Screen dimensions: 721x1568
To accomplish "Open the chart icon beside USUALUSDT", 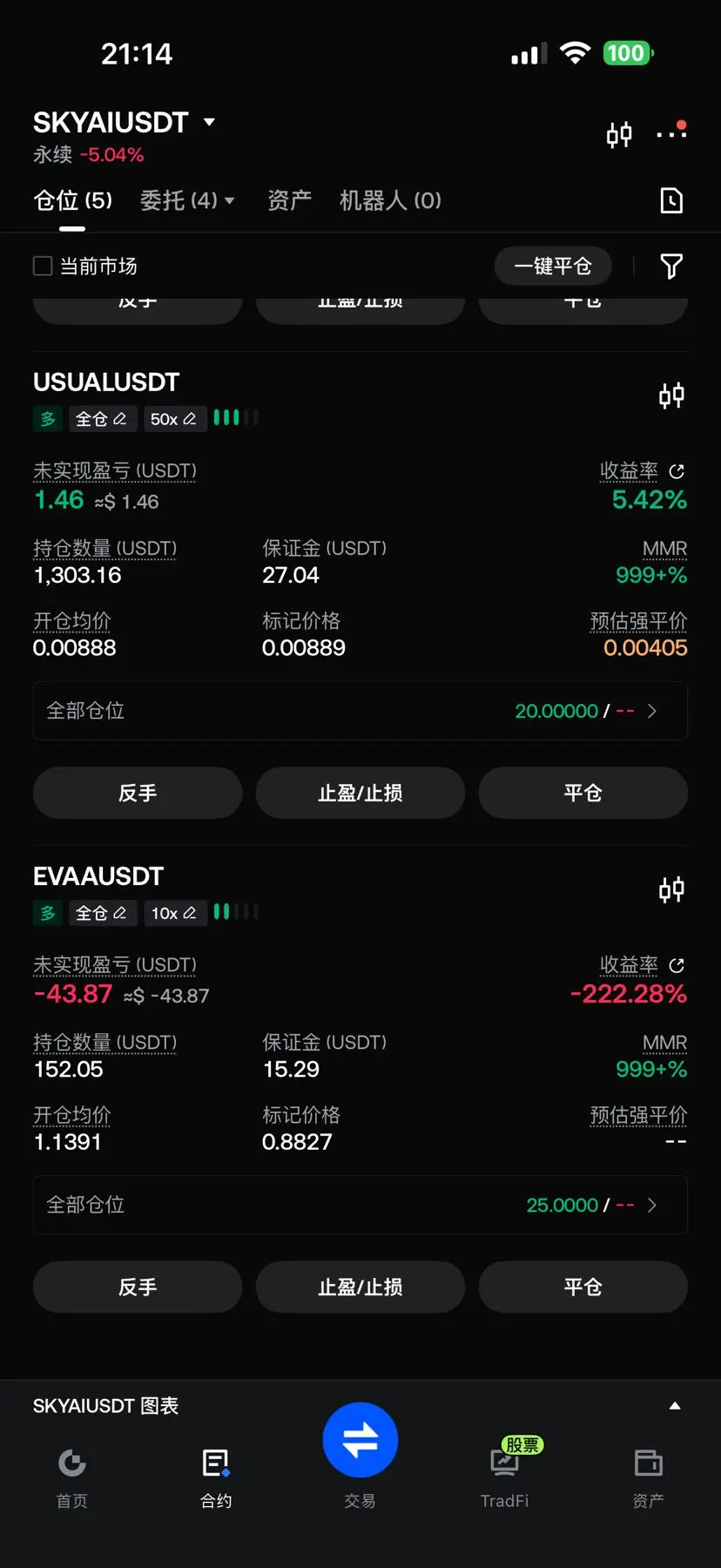I will tap(671, 396).
